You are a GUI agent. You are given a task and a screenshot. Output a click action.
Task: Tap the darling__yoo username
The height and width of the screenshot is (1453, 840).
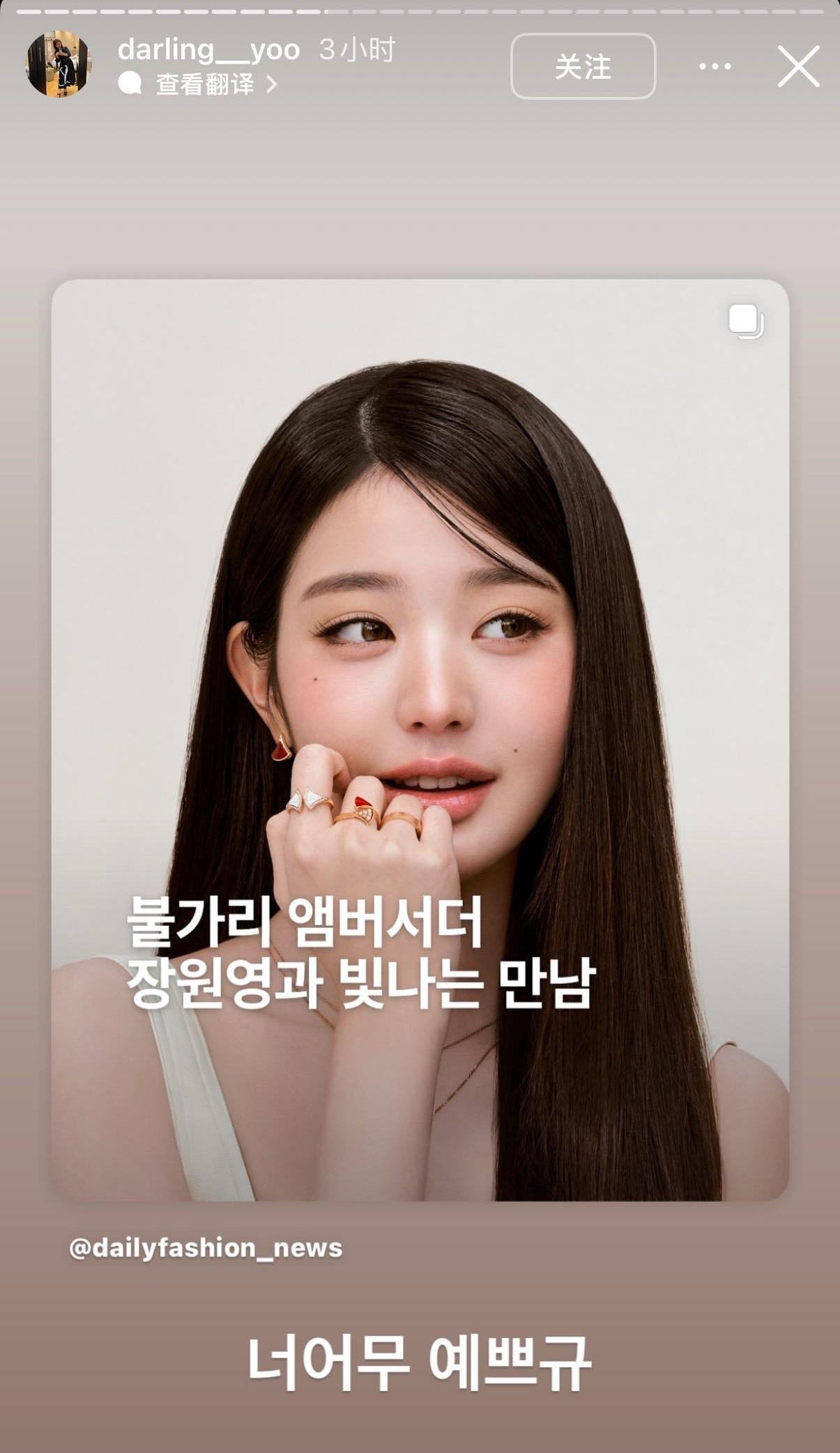coord(208,50)
